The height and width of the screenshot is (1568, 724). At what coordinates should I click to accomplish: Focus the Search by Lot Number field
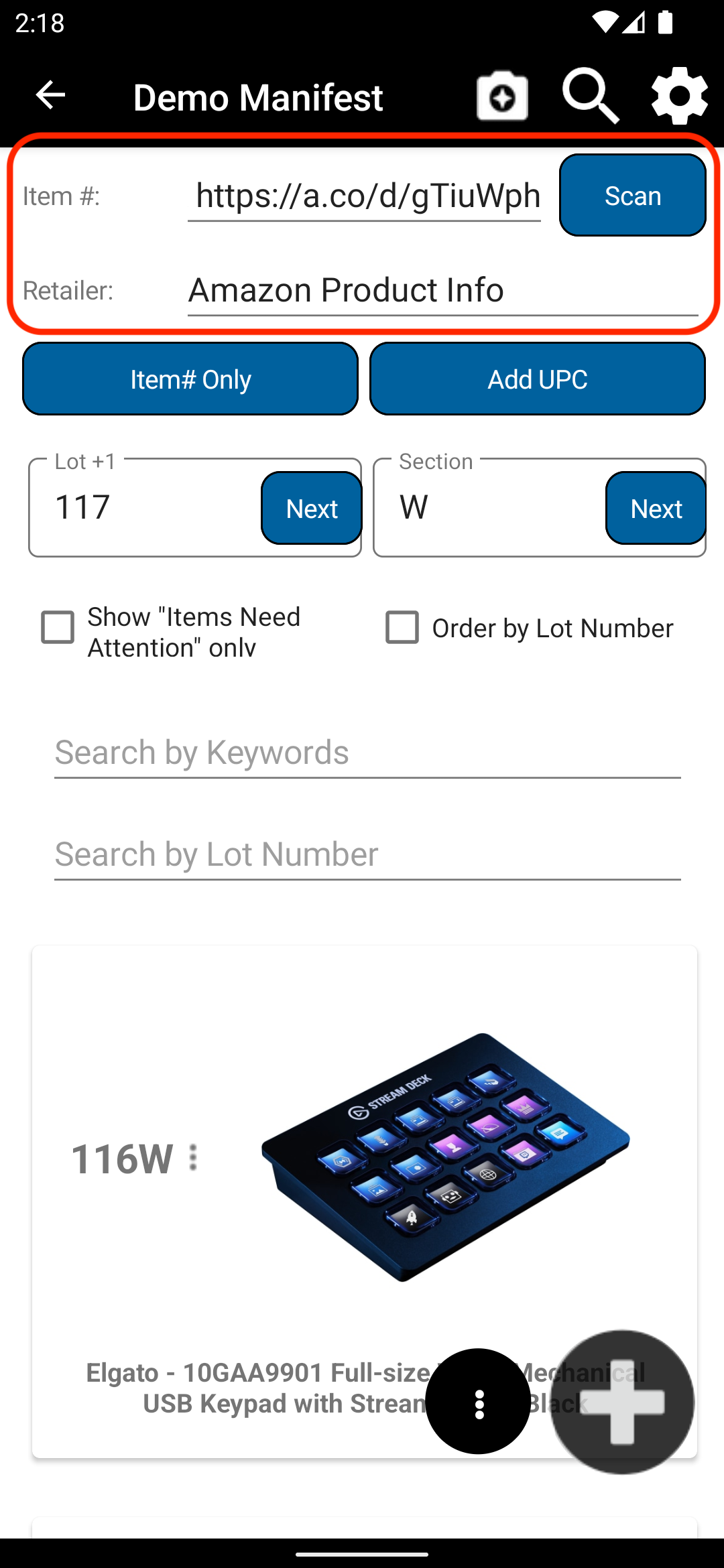(367, 855)
